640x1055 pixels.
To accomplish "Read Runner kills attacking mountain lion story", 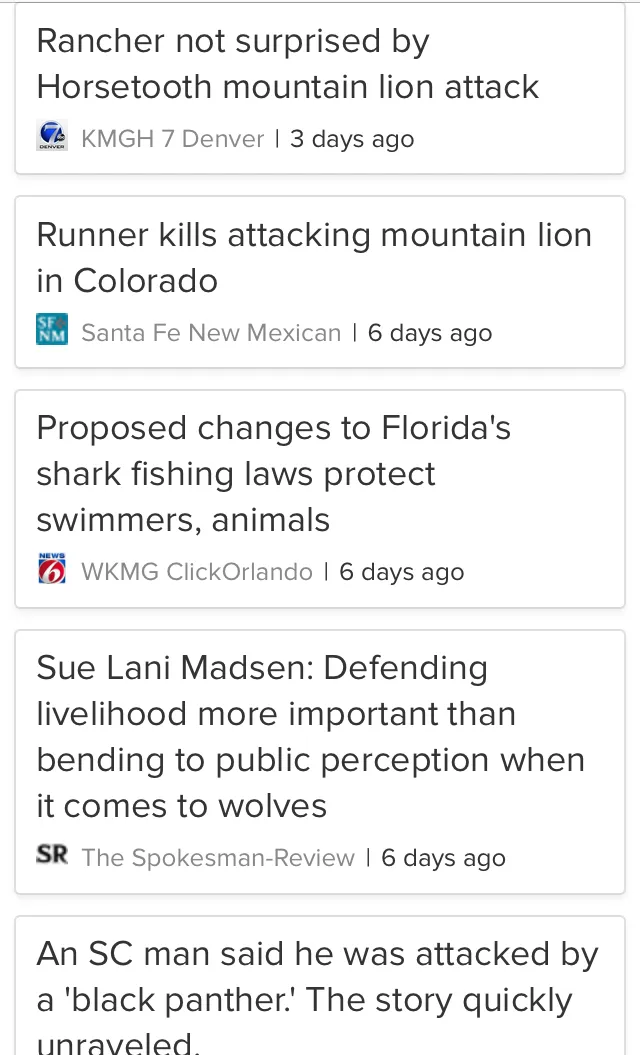I will pos(320,282).
